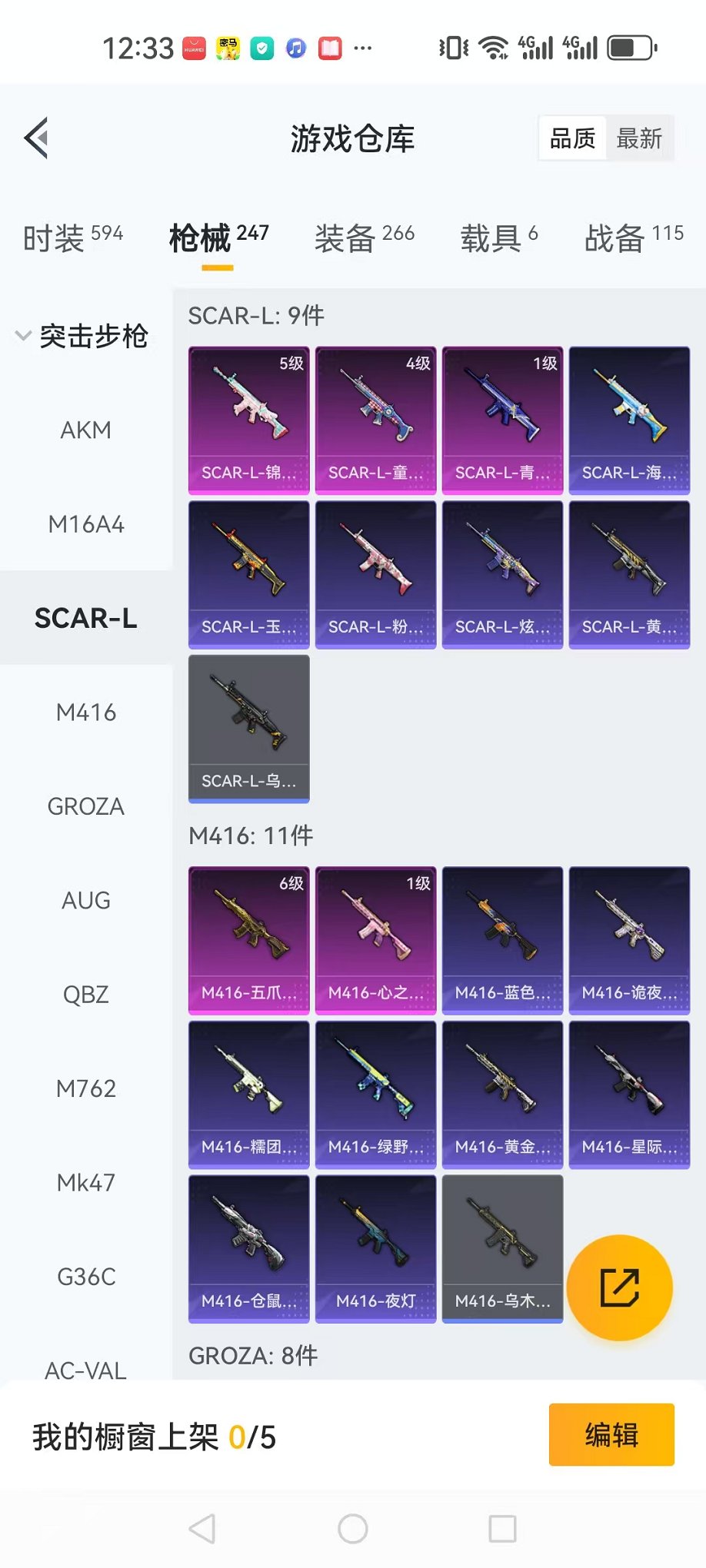Screen dimensions: 706x1568
Task: Tap the system home button
Action: (353, 1529)
